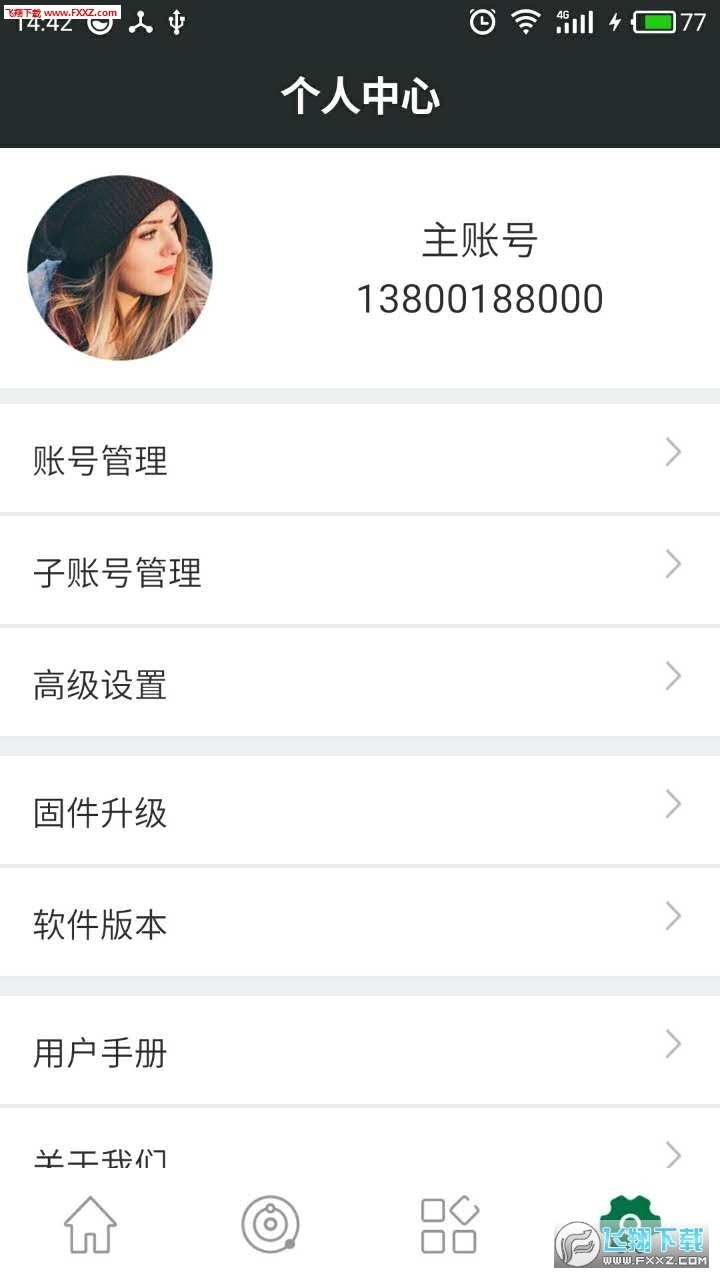Tap the alarm clock status bar icon
Screen dimensions: 720x1280
481,20
